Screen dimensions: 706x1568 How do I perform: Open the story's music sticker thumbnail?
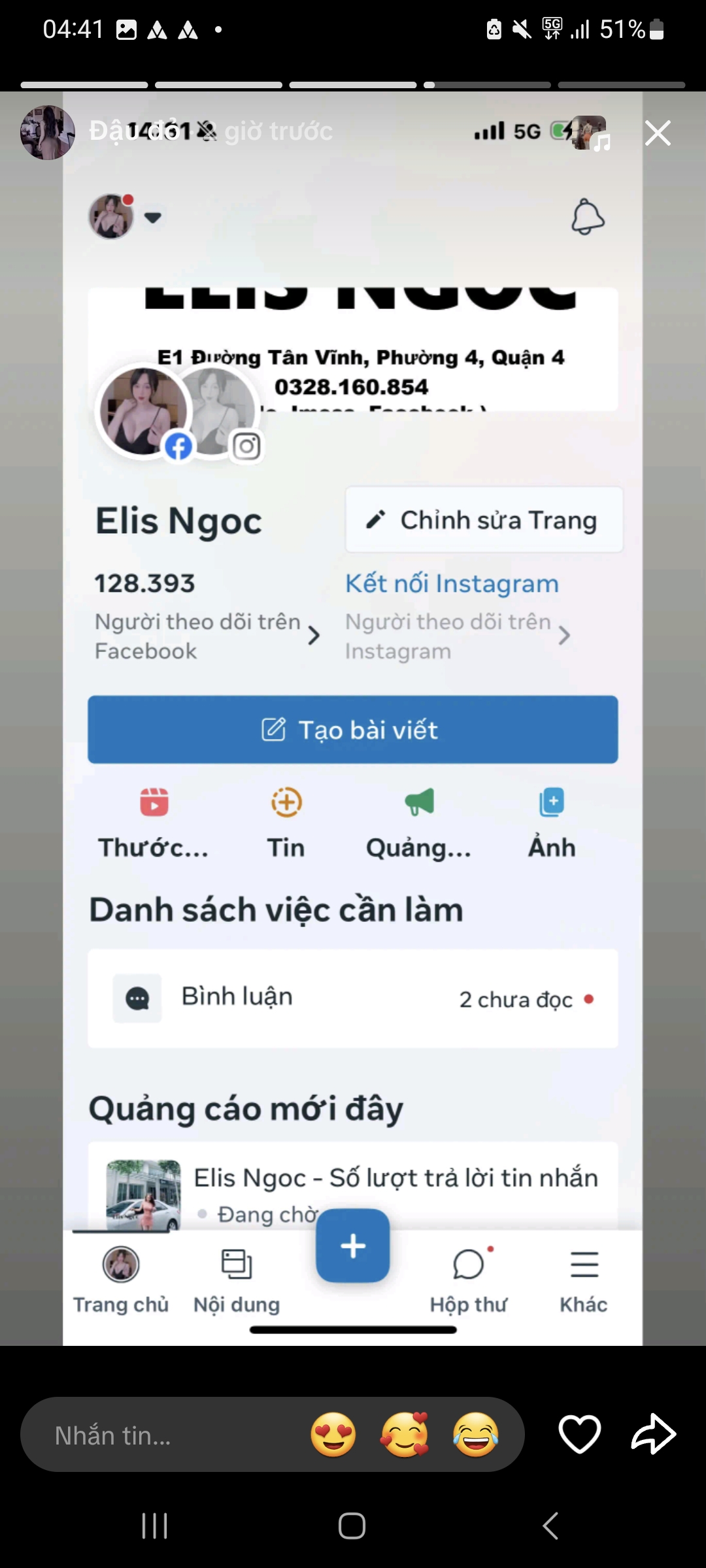click(x=590, y=133)
